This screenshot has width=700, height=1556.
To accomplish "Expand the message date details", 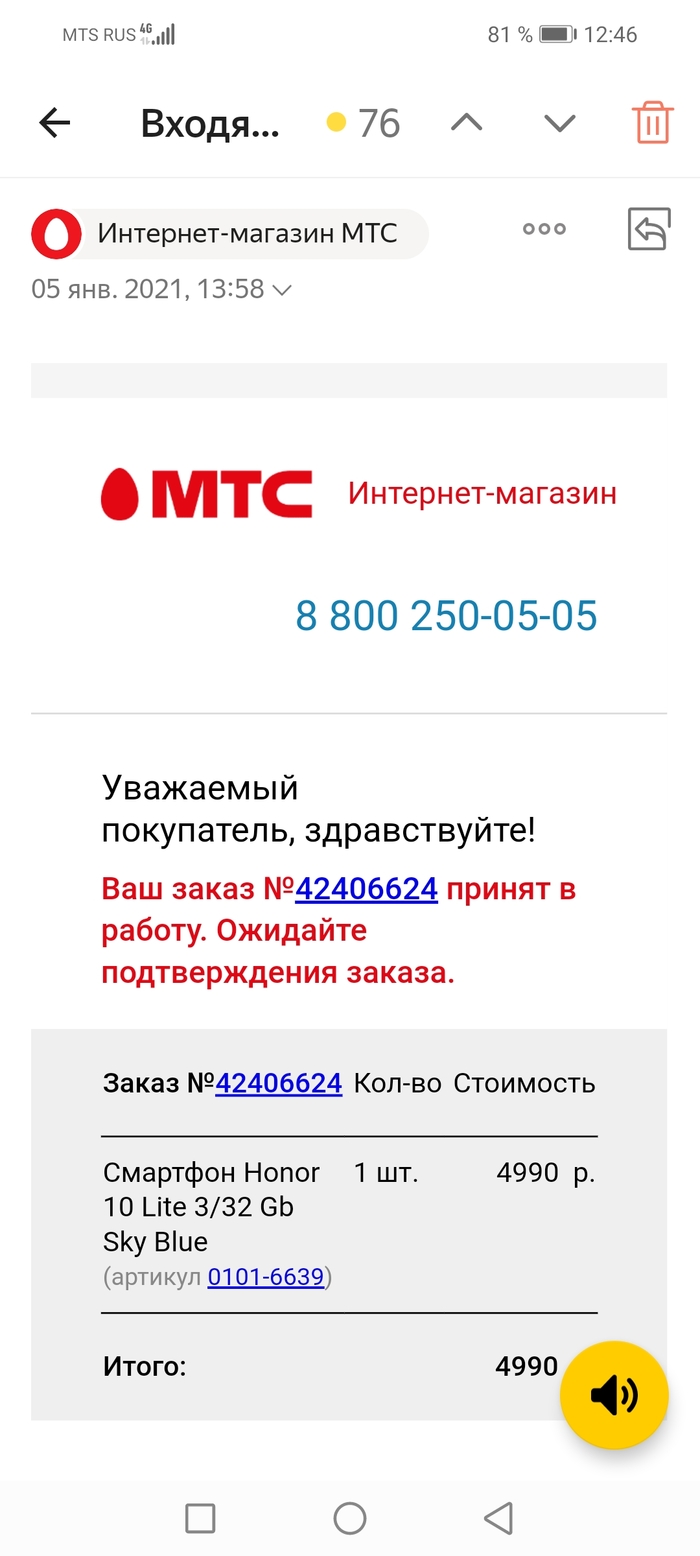I will click(282, 290).
